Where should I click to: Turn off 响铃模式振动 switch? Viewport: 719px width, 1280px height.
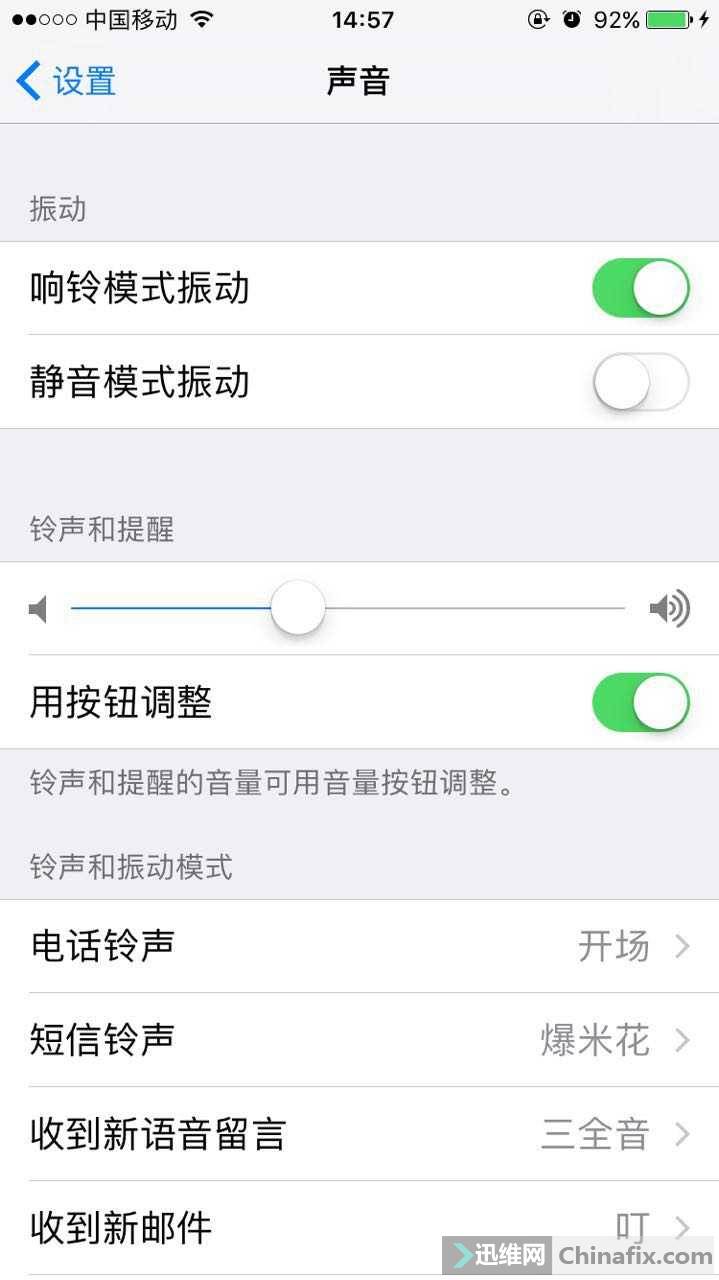tap(640, 288)
